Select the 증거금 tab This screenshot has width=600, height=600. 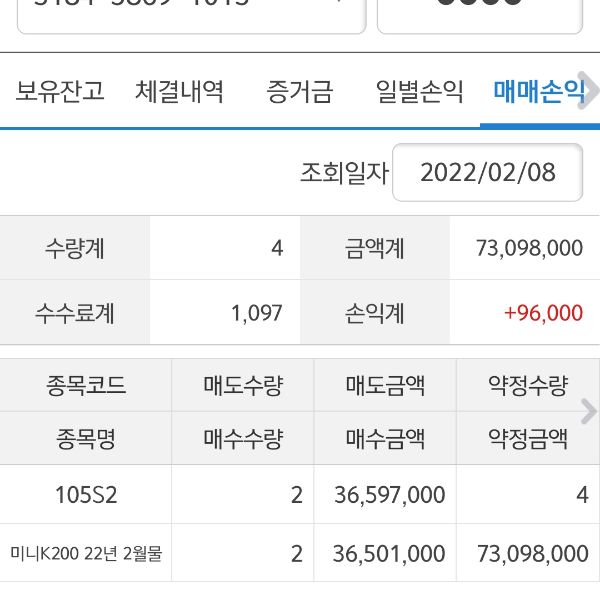299,93
